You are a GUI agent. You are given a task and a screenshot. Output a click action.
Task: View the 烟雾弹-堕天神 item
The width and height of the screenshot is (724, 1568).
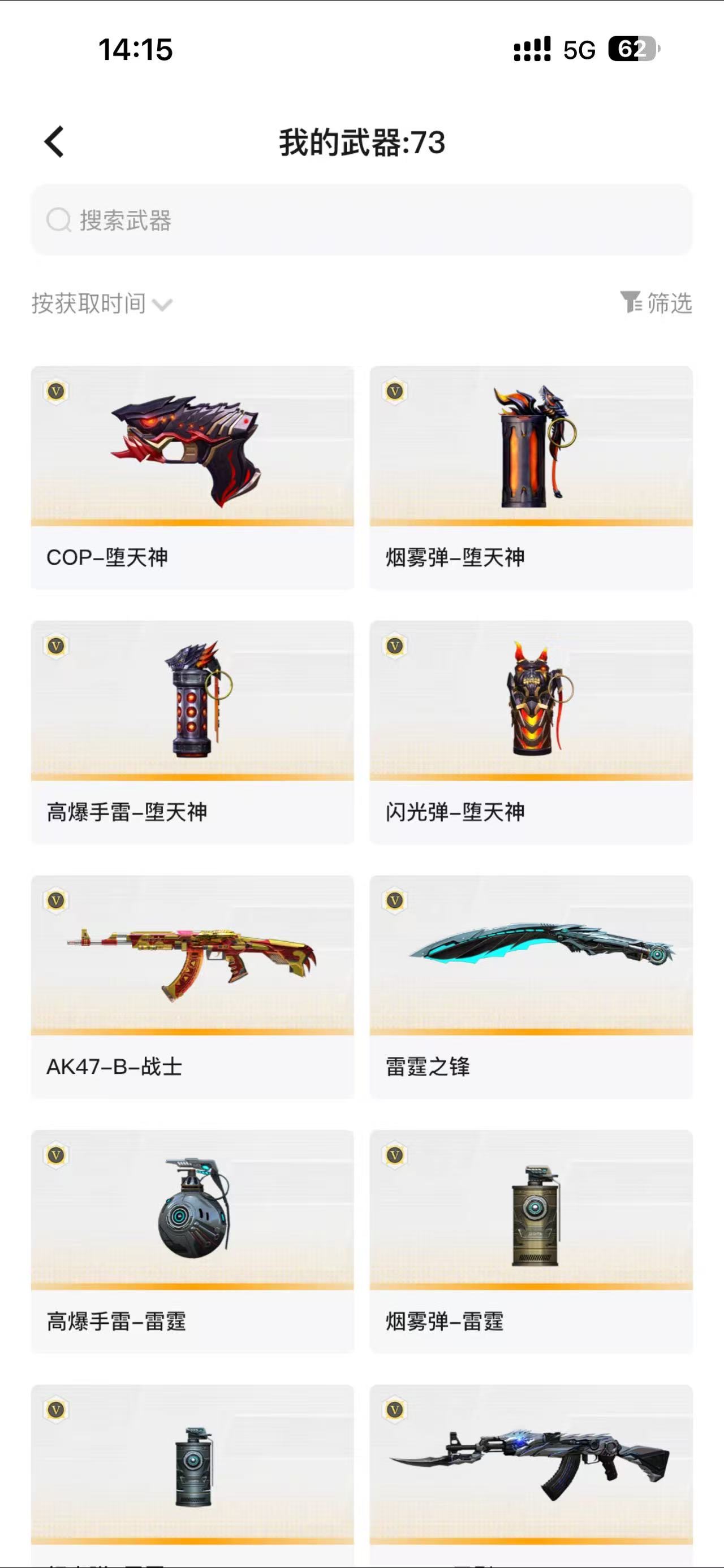[x=531, y=477]
